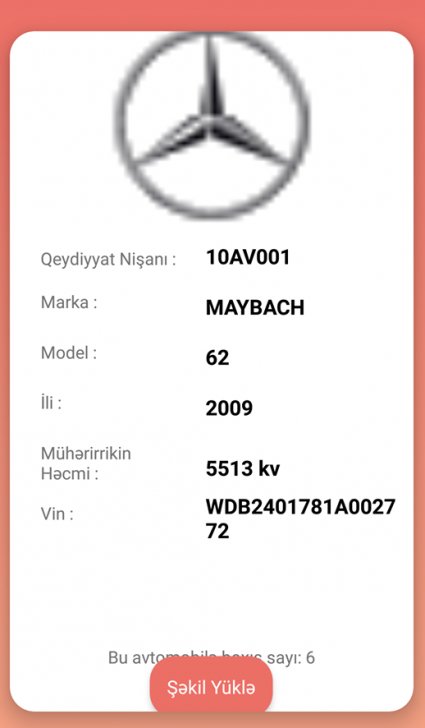This screenshot has width=425, height=728.
Task: Tap the Şəkil Yüklə button
Action: click(x=211, y=687)
